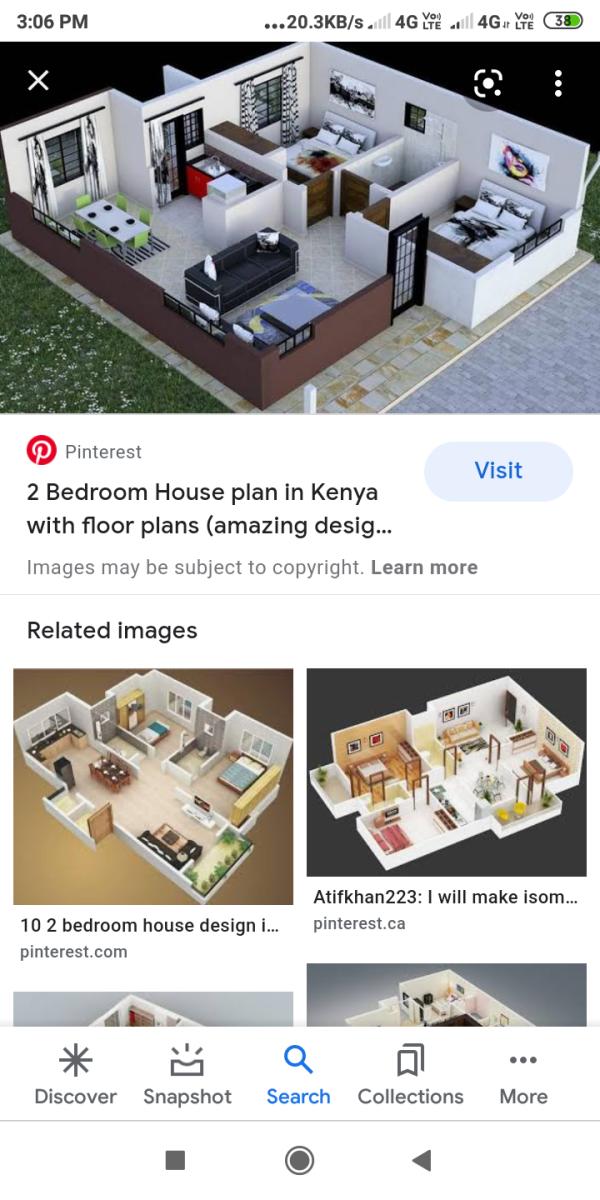Open the 10 2 bedroom house design image
This screenshot has width=600, height=1200.
(x=153, y=786)
